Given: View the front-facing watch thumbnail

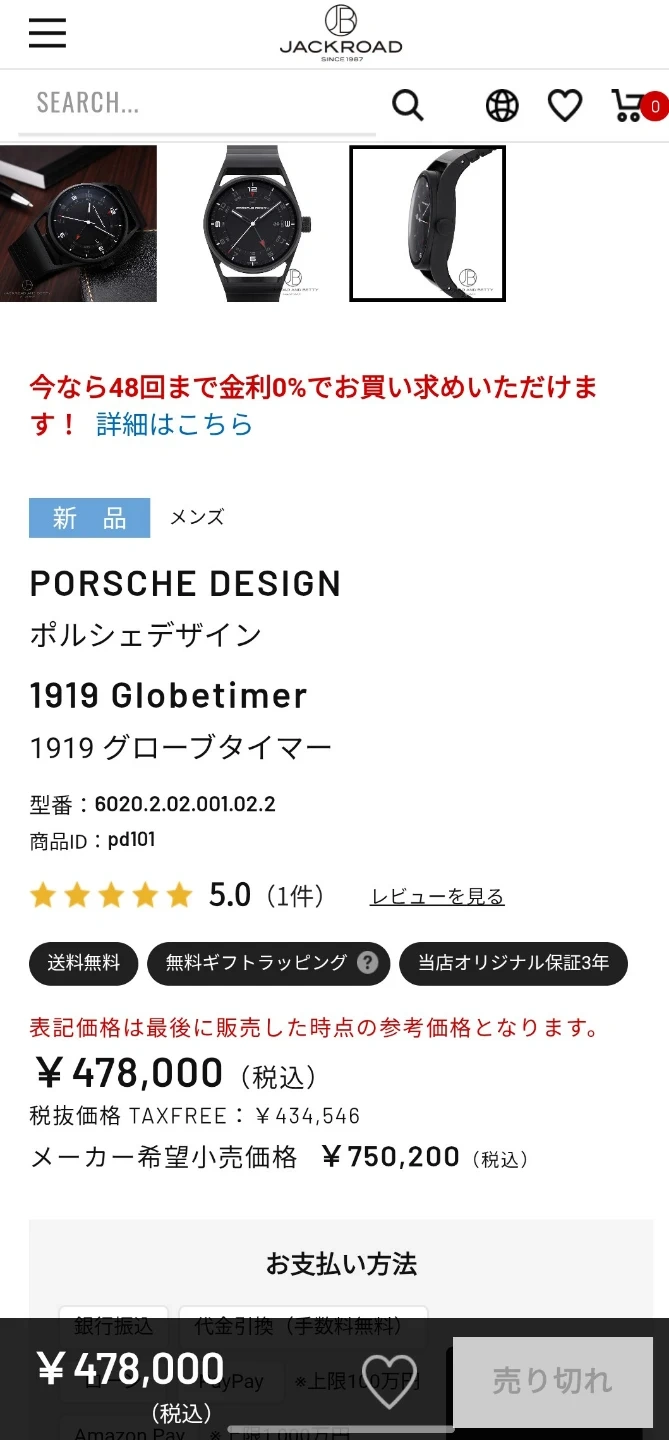Looking at the screenshot, I should 254,223.
